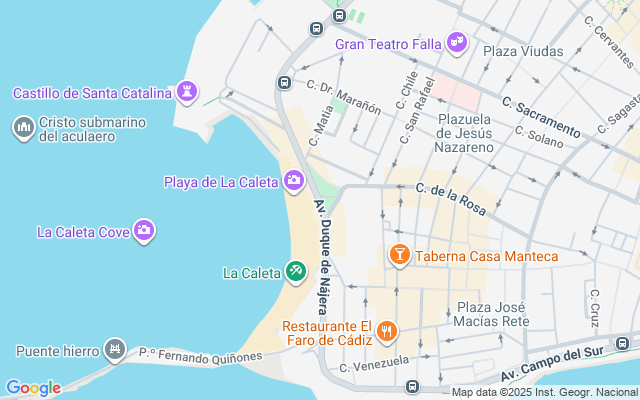Open the bus stop beside C. Dr. Marañón
The width and height of the screenshot is (640, 400).
(x=284, y=82)
